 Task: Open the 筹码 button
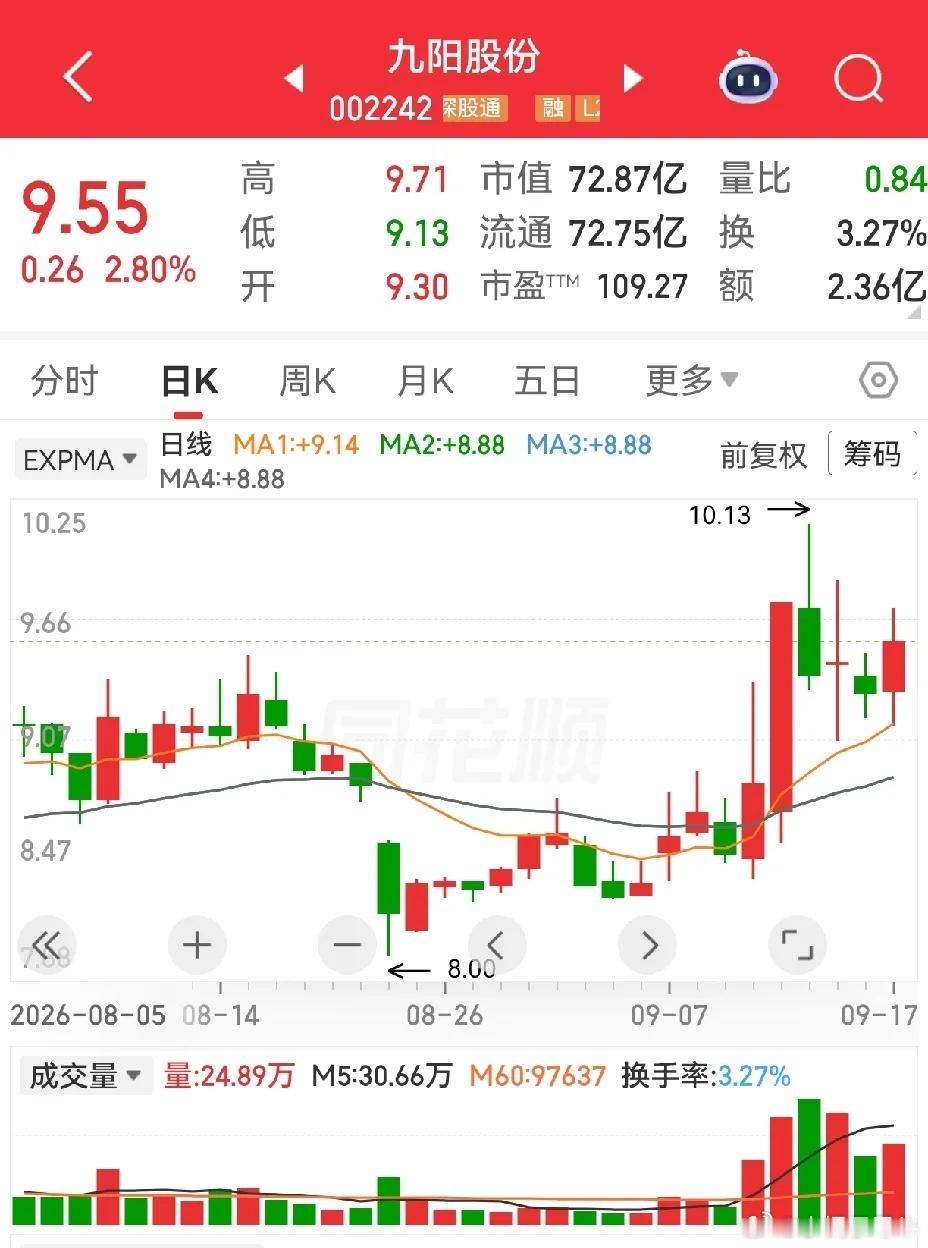click(872, 455)
